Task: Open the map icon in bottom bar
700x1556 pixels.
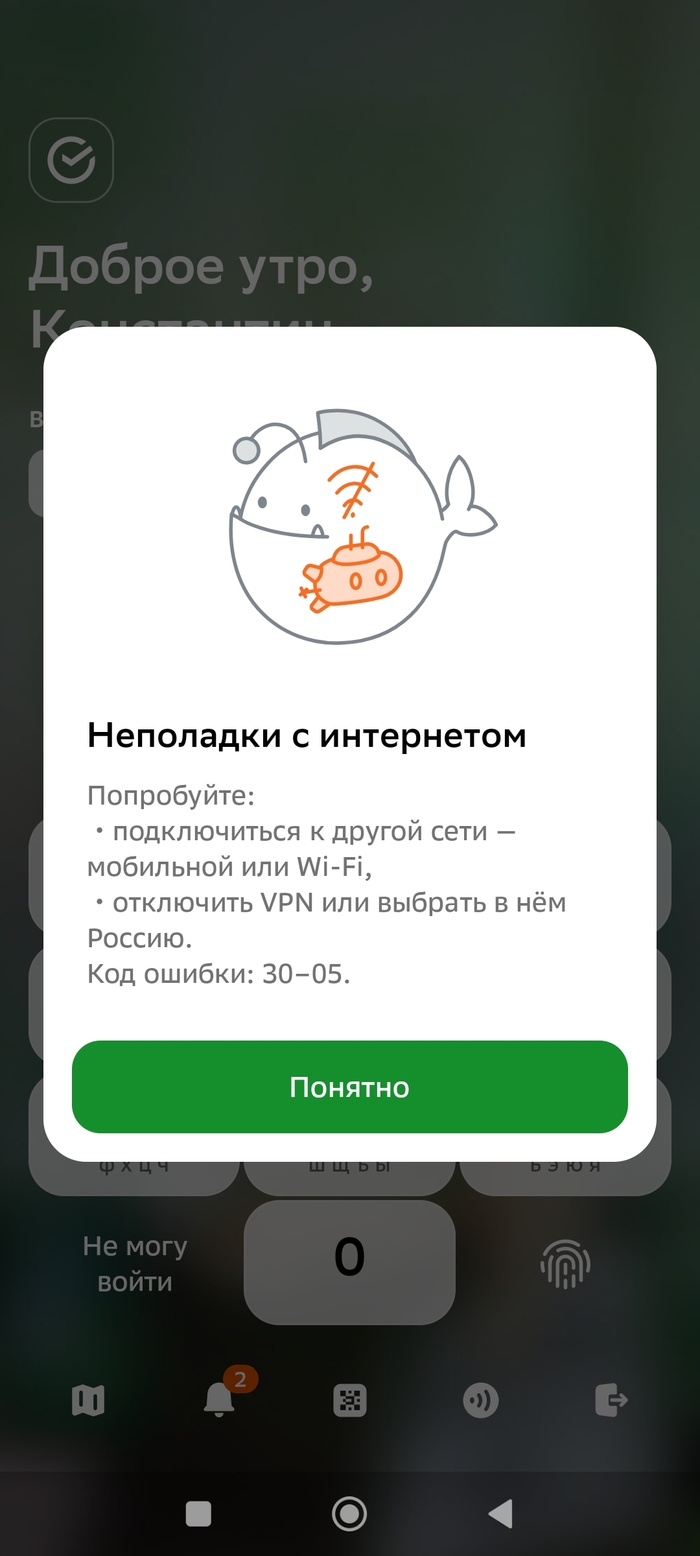Action: point(88,1400)
